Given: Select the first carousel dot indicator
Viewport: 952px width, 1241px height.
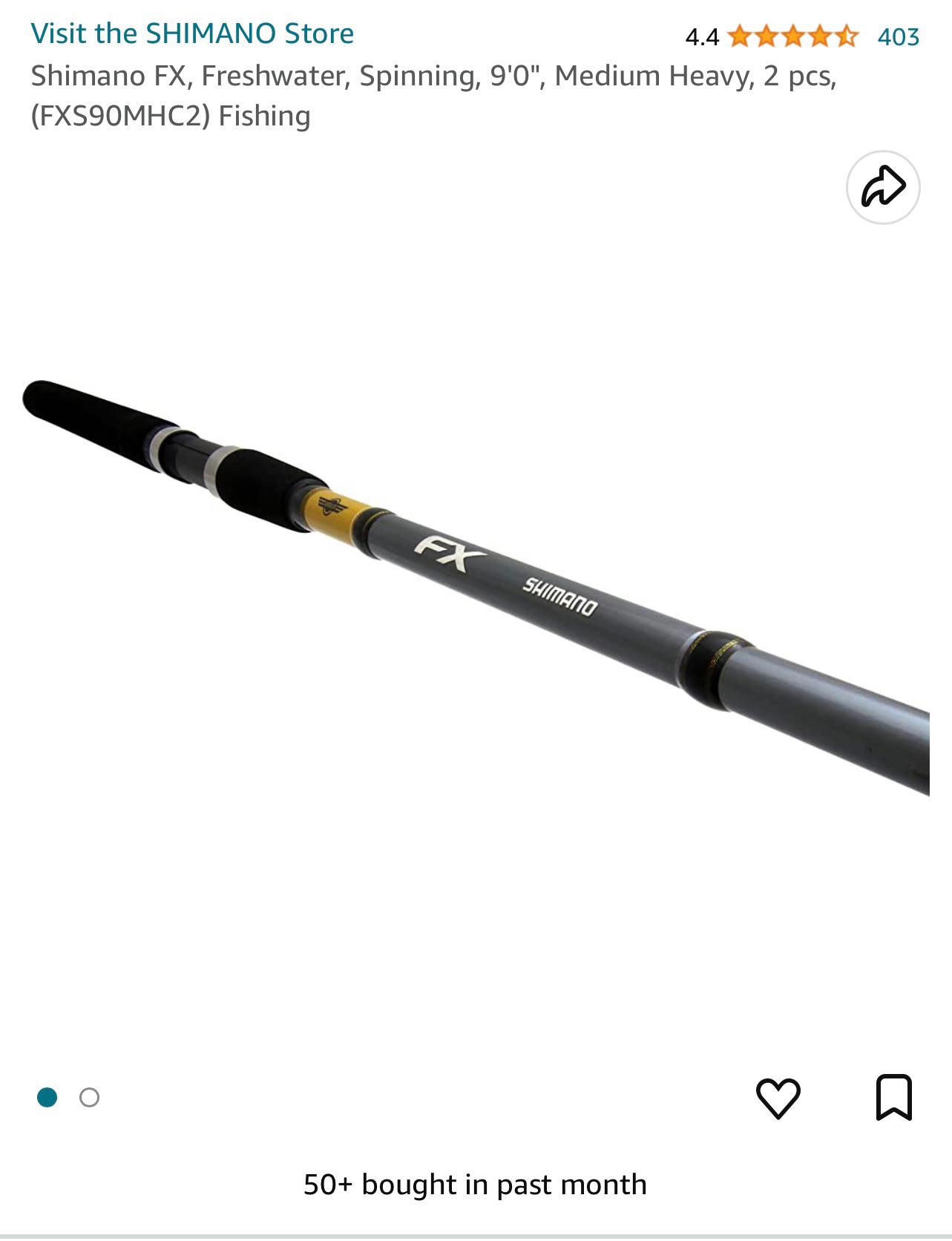Looking at the screenshot, I should pos(47,1096).
